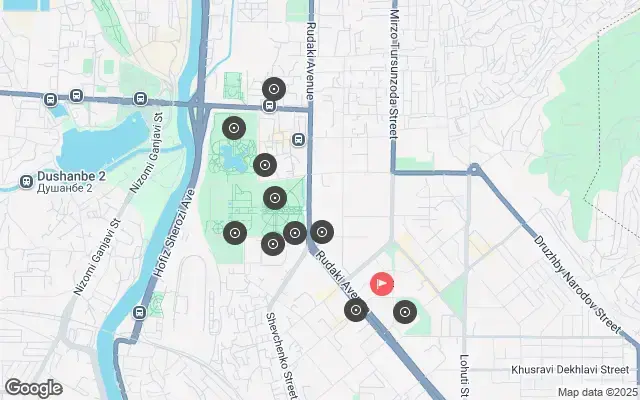Tap the red flag marker
Screen dimensions: 640x400
coord(381,284)
